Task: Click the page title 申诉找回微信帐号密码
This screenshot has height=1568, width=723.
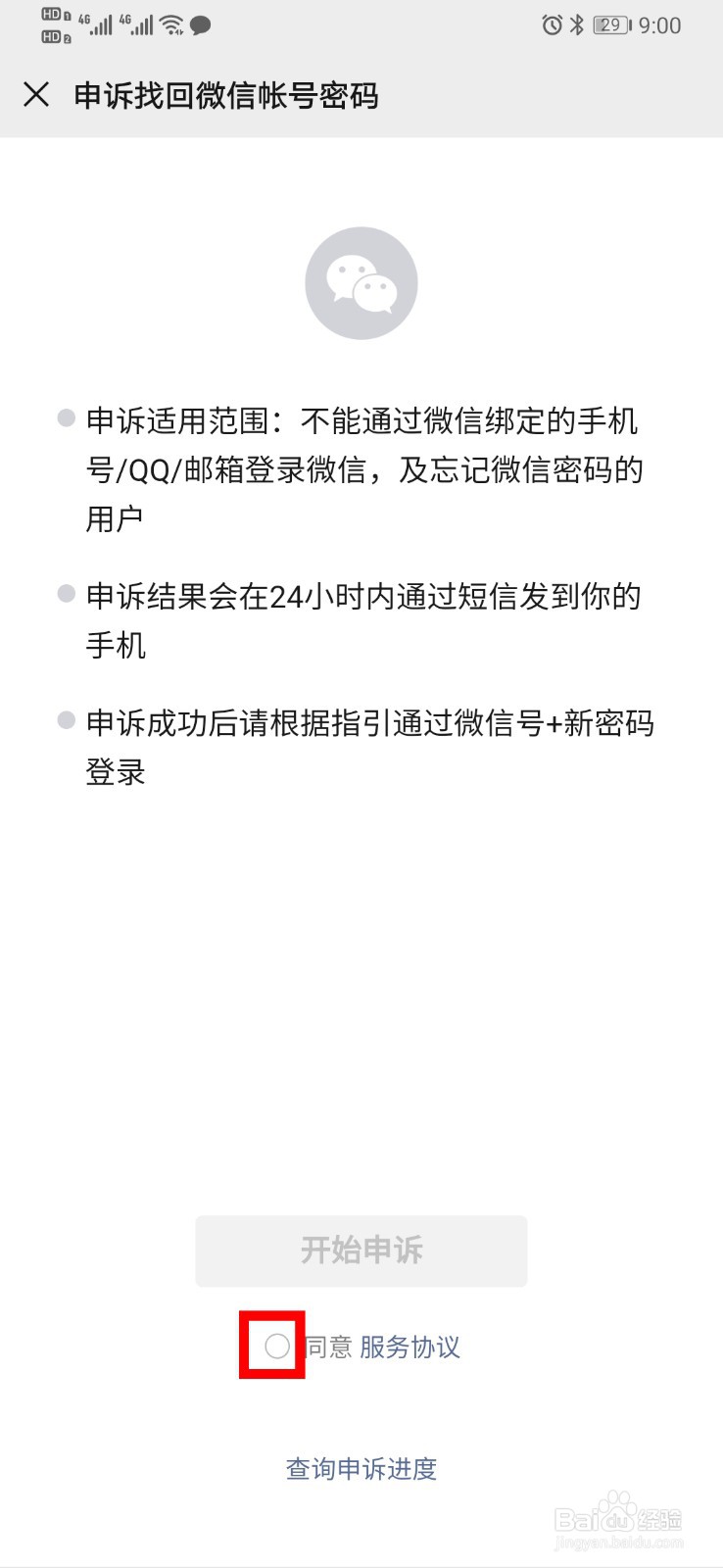Action: click(227, 96)
